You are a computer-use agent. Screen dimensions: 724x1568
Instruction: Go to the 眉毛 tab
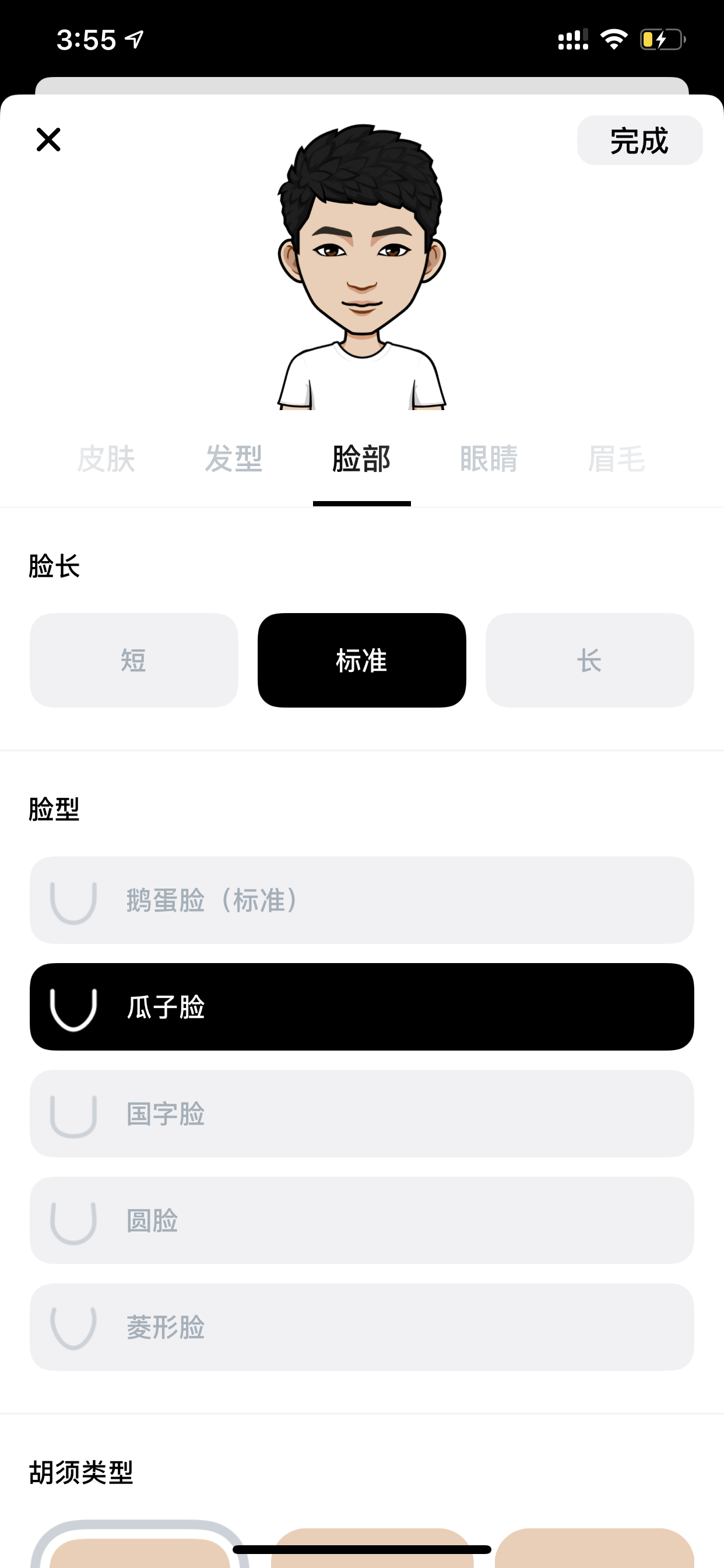point(616,459)
